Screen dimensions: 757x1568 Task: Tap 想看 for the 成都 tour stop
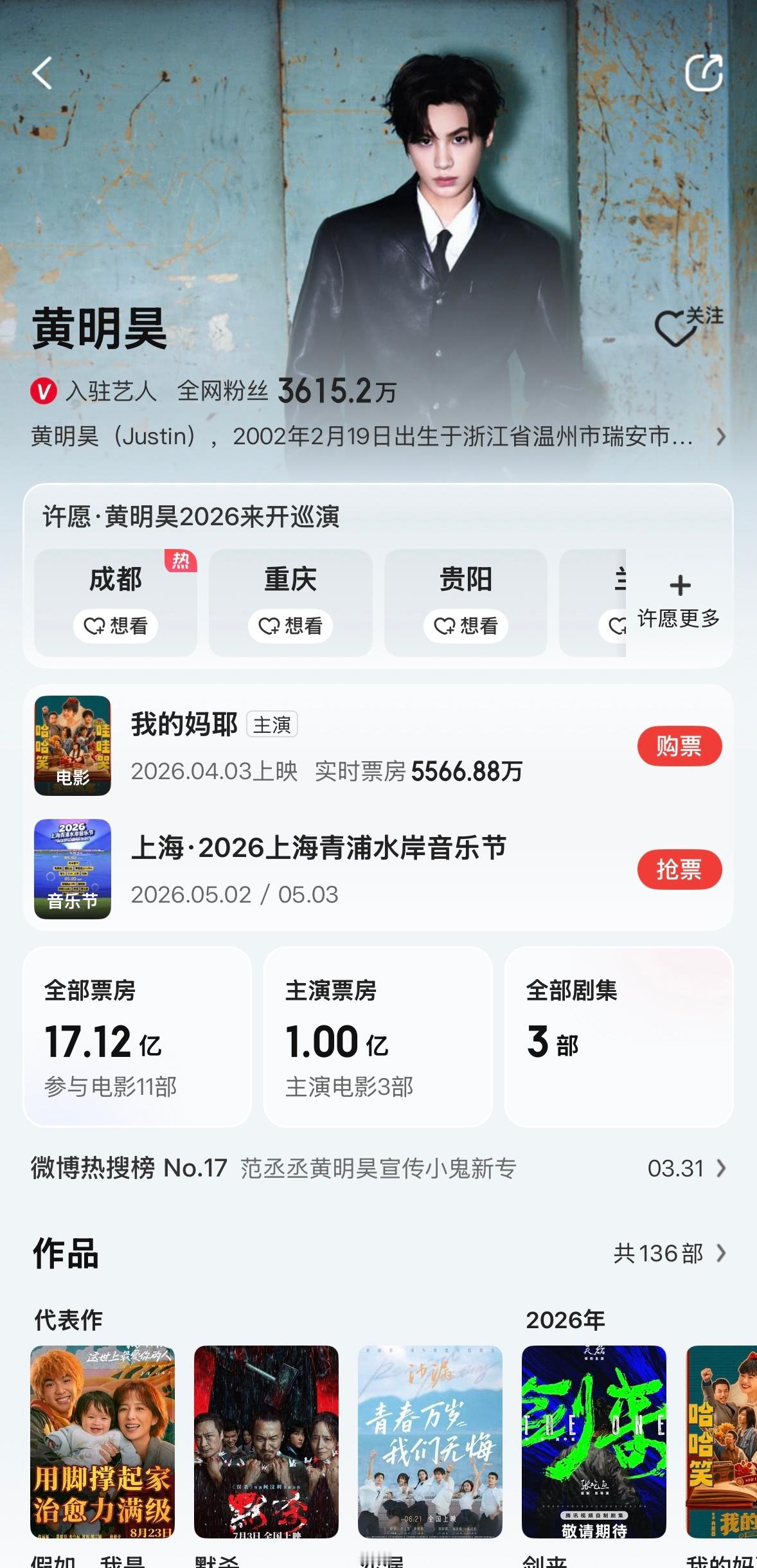coord(116,626)
